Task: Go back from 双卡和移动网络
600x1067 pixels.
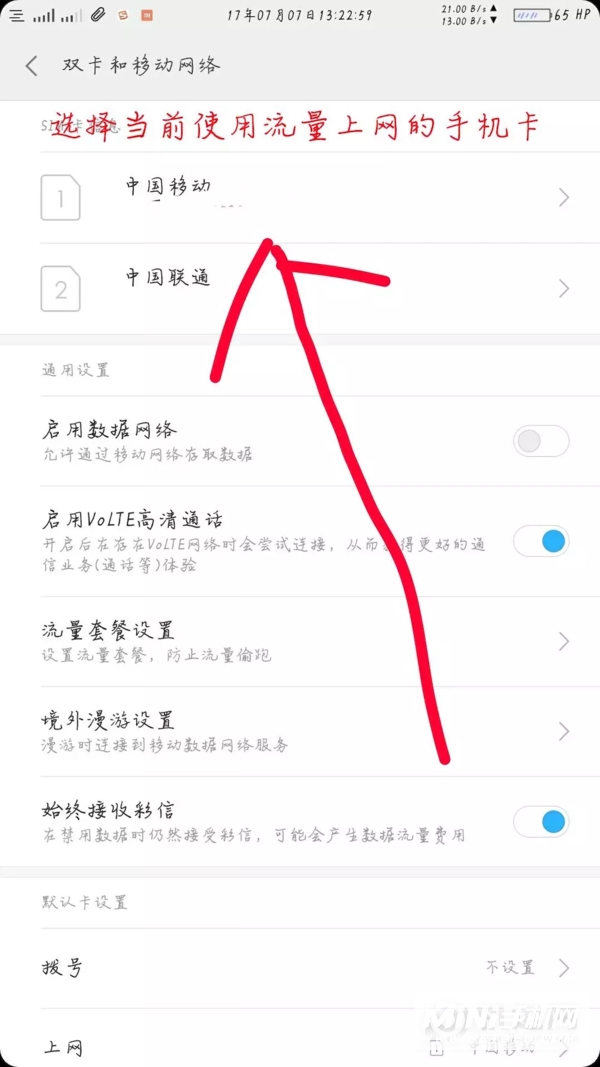Action: (x=32, y=66)
